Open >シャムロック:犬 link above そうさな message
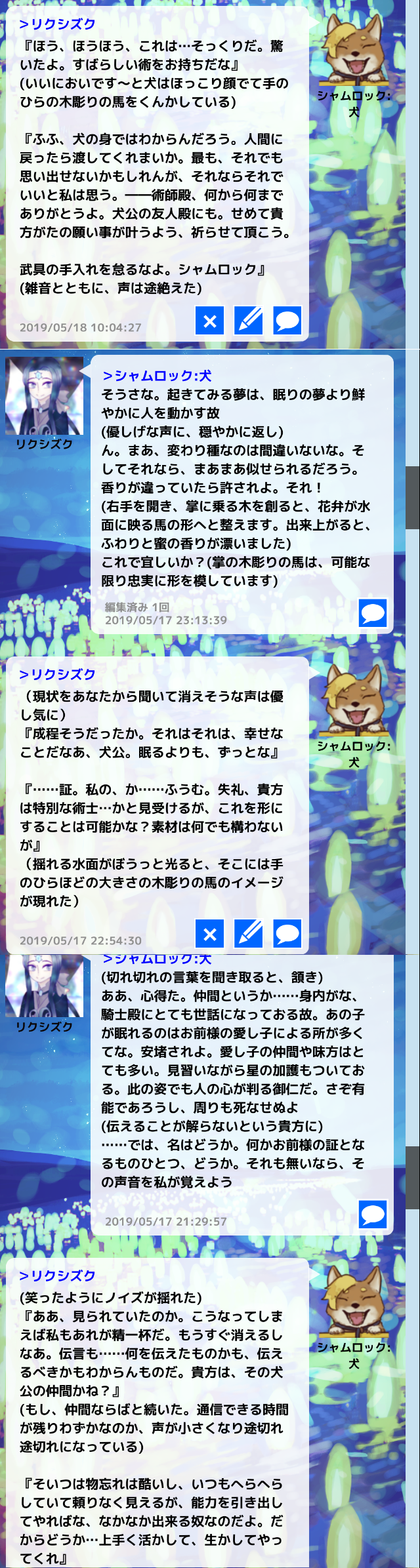Screen dimensions: 420x1568 [157, 376]
